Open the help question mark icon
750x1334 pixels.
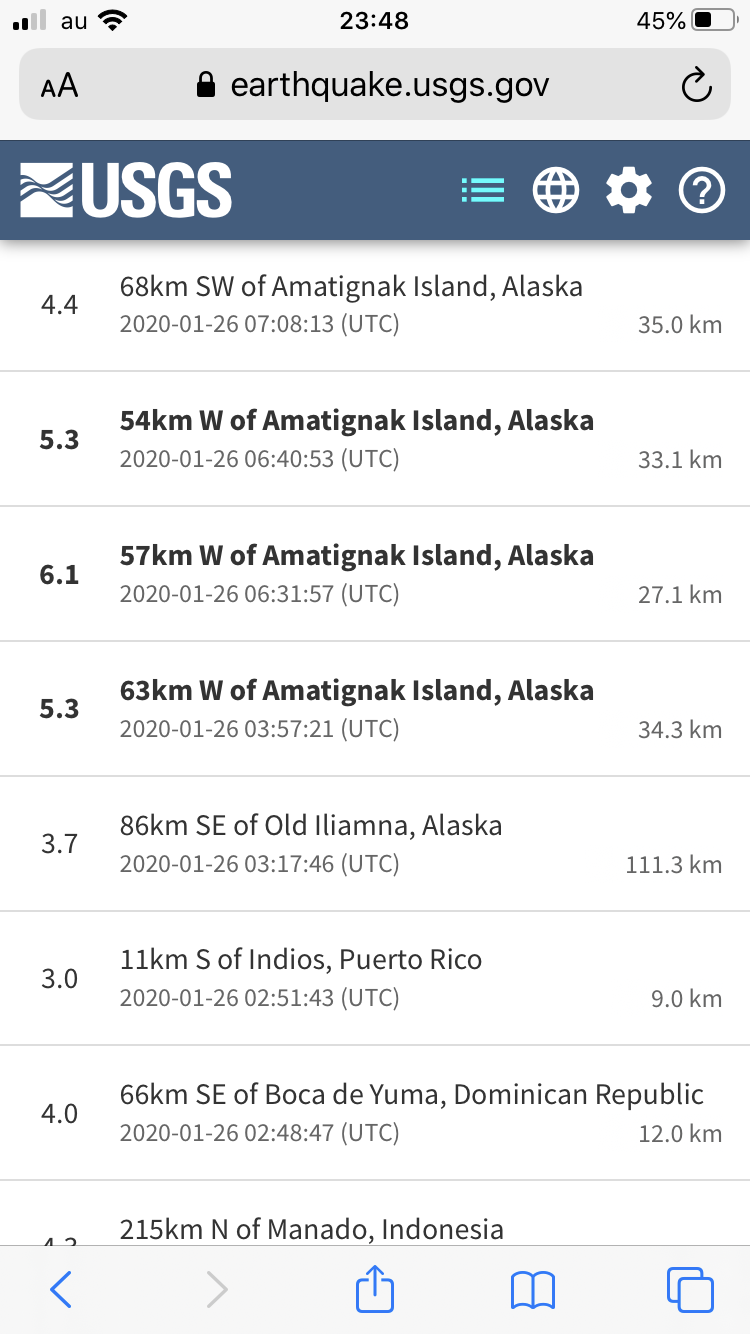[702, 190]
